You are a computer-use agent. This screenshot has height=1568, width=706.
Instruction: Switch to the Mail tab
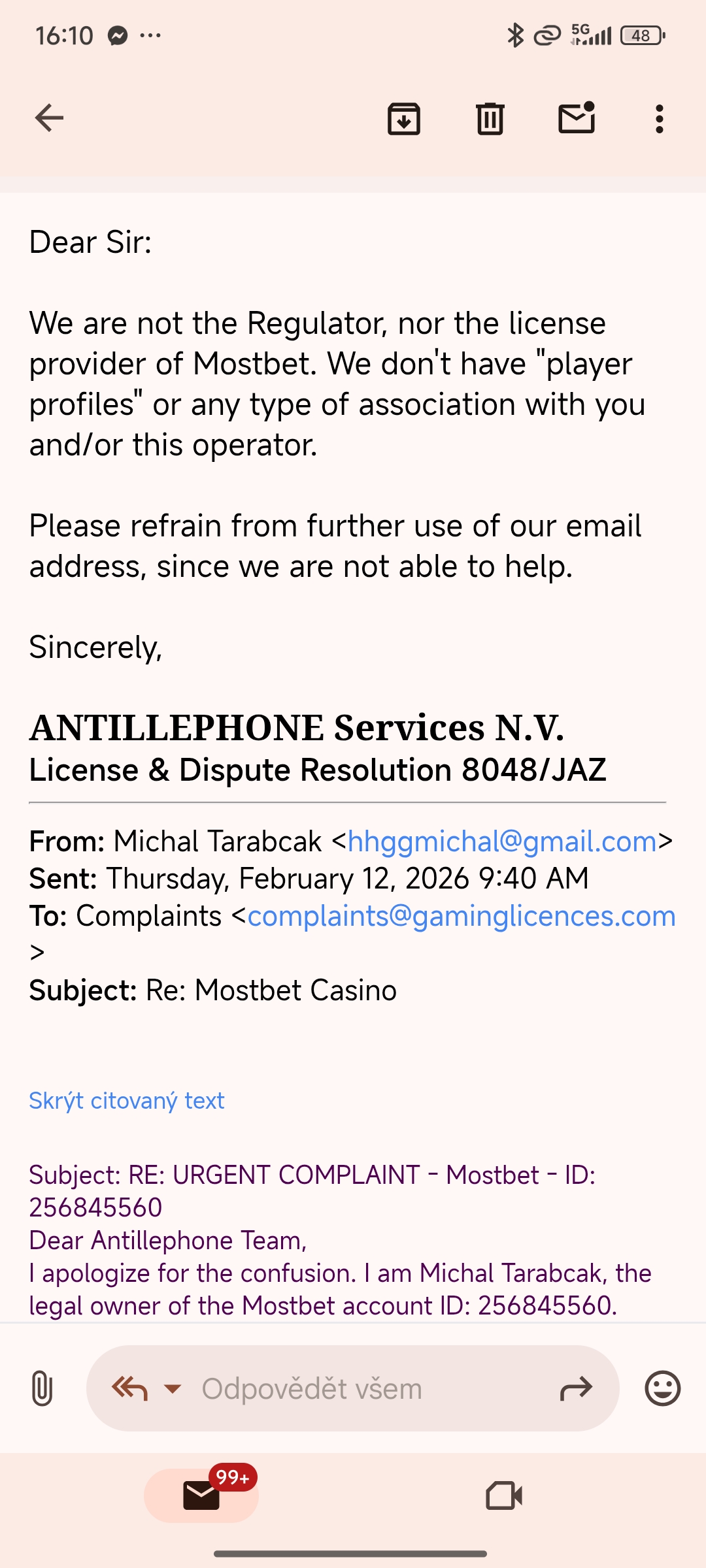(201, 1495)
